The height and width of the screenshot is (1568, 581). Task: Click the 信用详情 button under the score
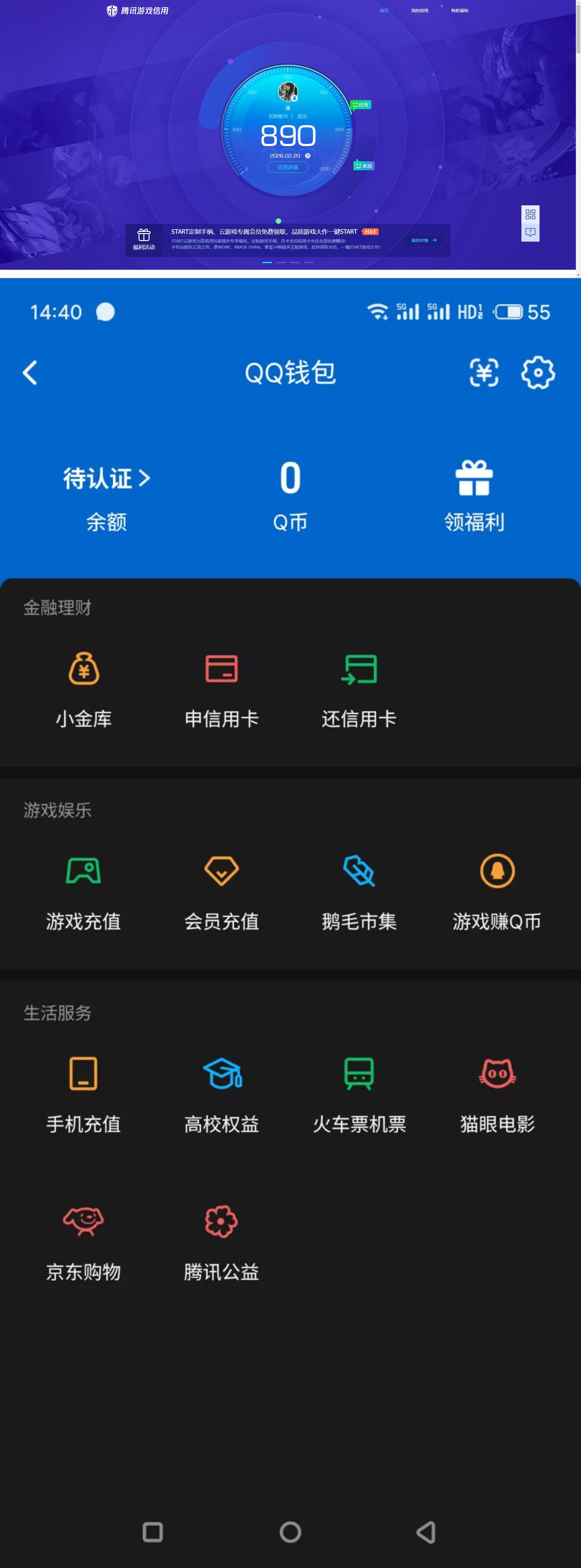(287, 167)
